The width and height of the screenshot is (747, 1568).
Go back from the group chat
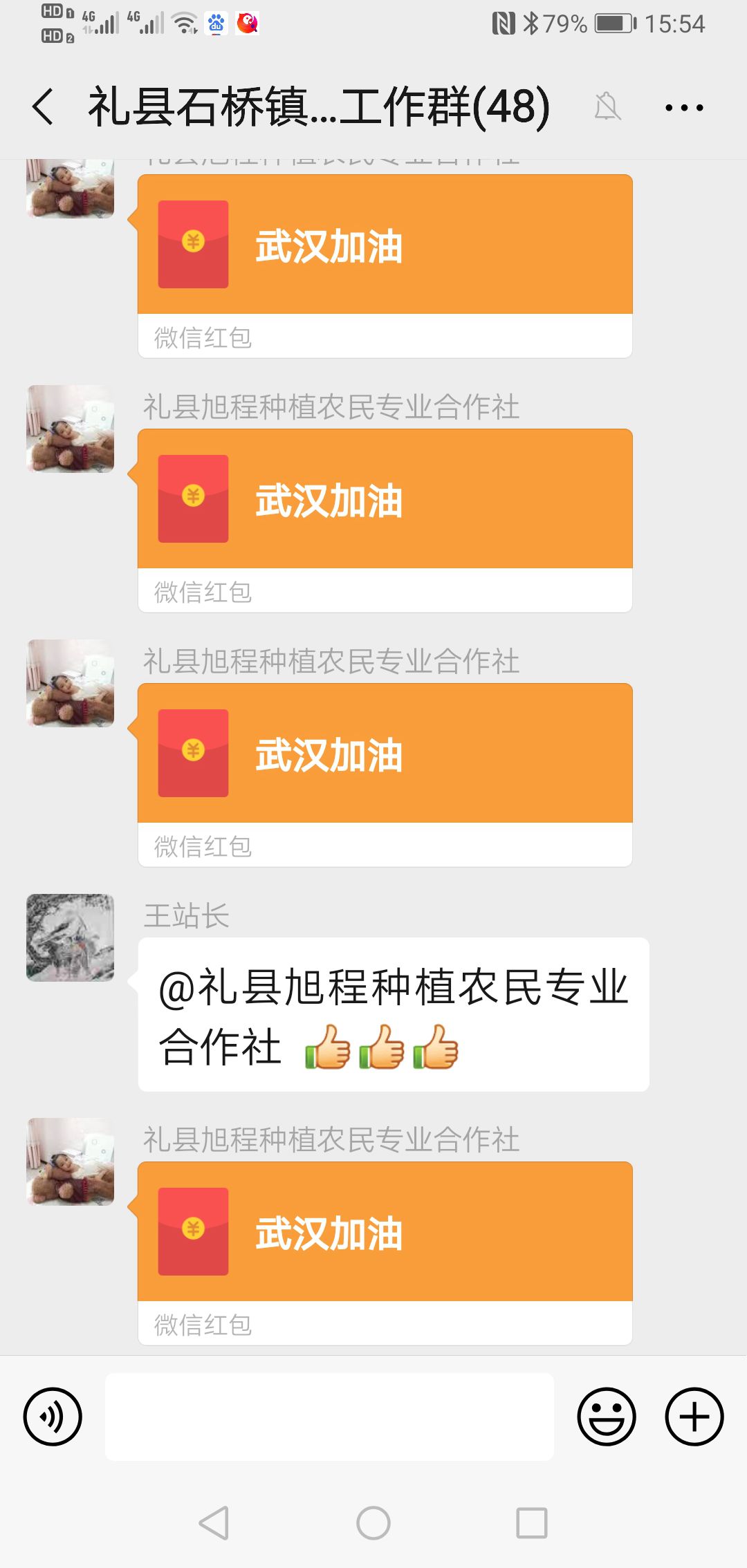pos(43,107)
